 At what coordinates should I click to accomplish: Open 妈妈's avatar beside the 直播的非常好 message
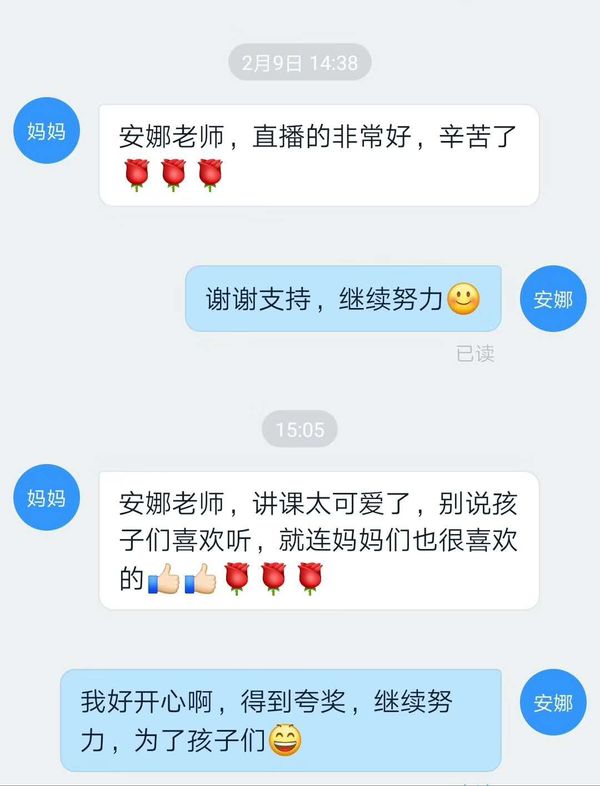[x=46, y=131]
